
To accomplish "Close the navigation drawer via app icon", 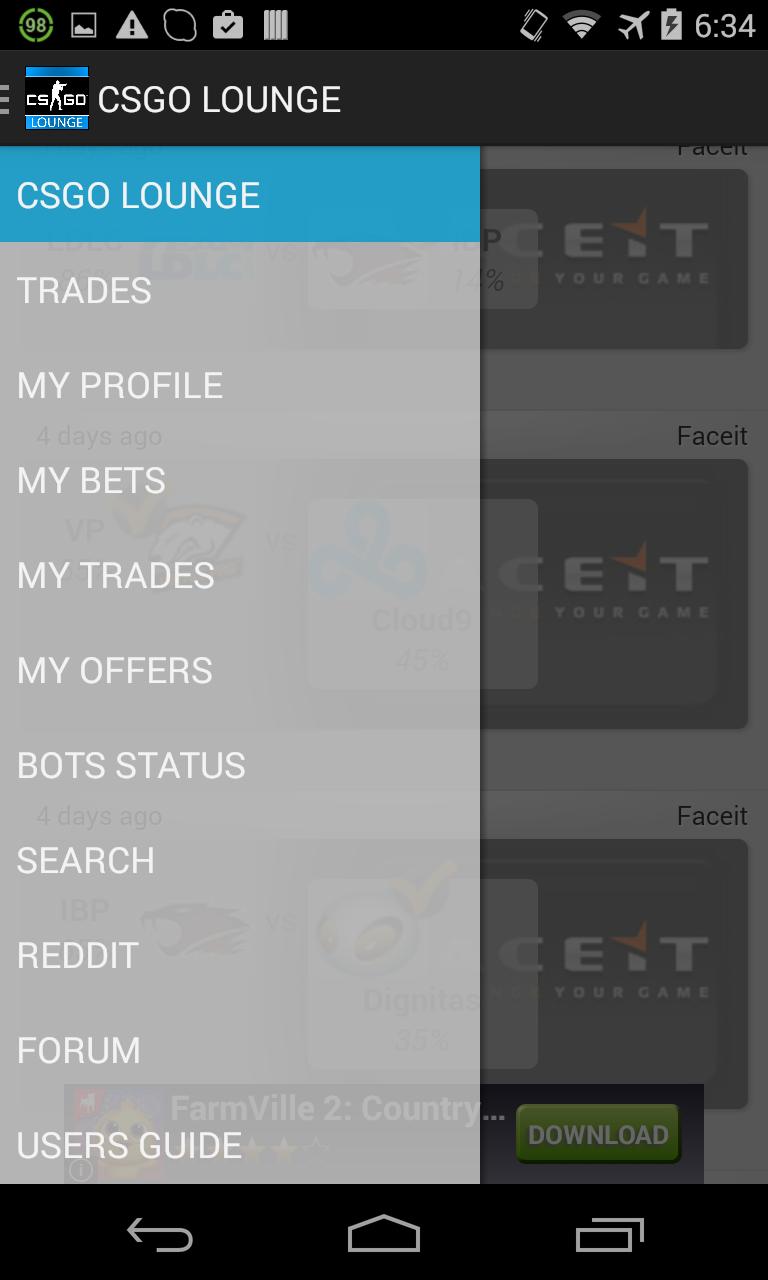I will [x=48, y=98].
